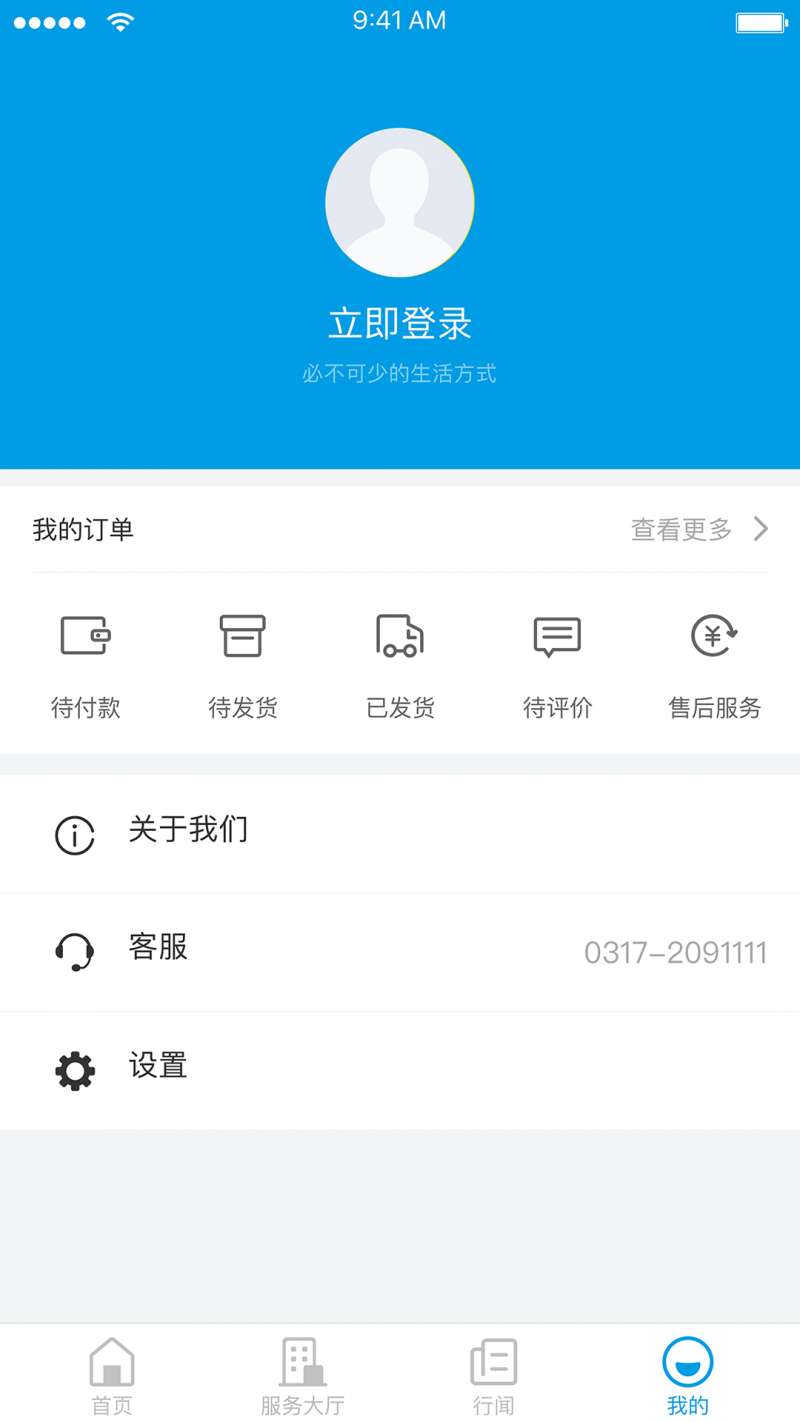Open the 关于我们 row

point(400,834)
